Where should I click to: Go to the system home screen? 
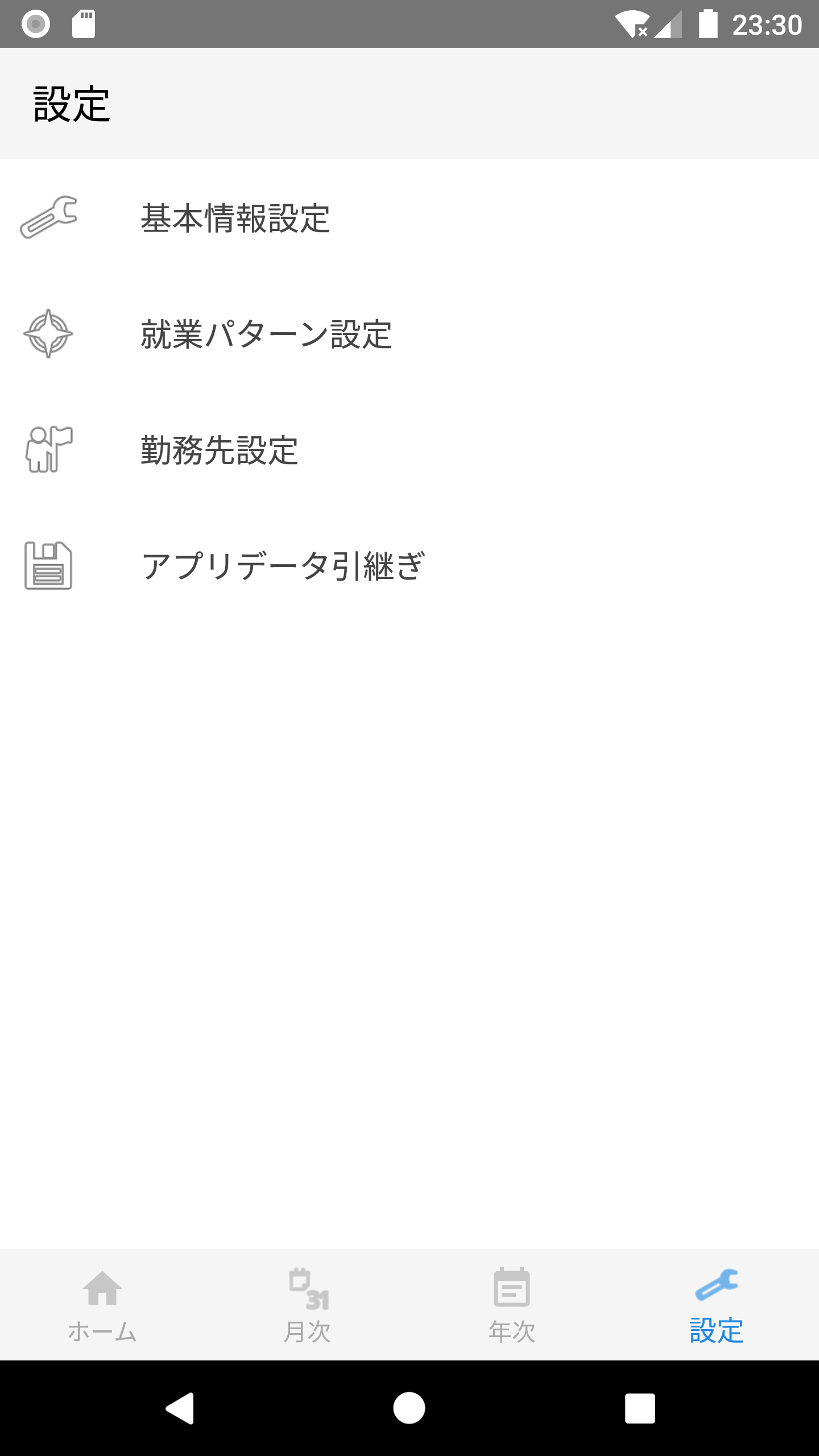(409, 1408)
